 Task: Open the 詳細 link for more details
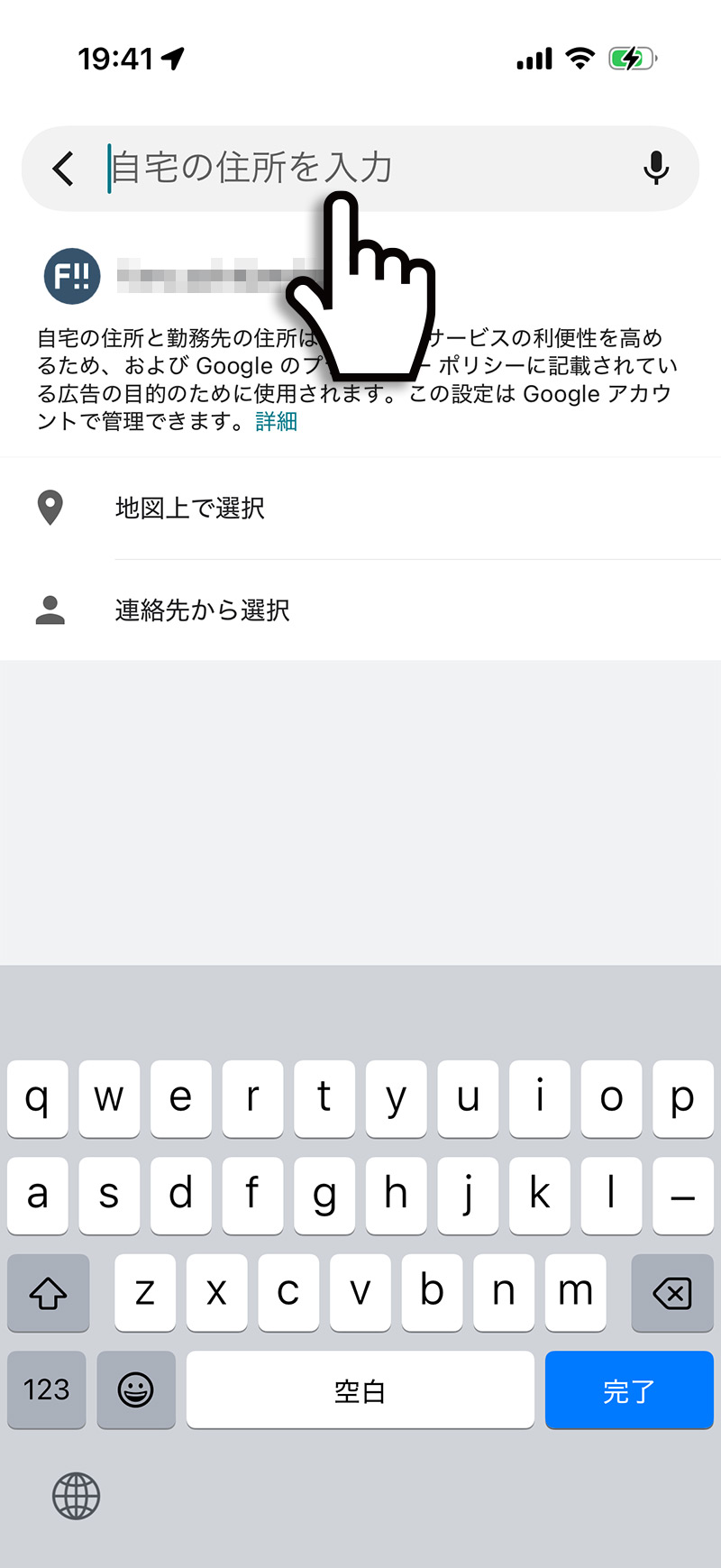275,421
